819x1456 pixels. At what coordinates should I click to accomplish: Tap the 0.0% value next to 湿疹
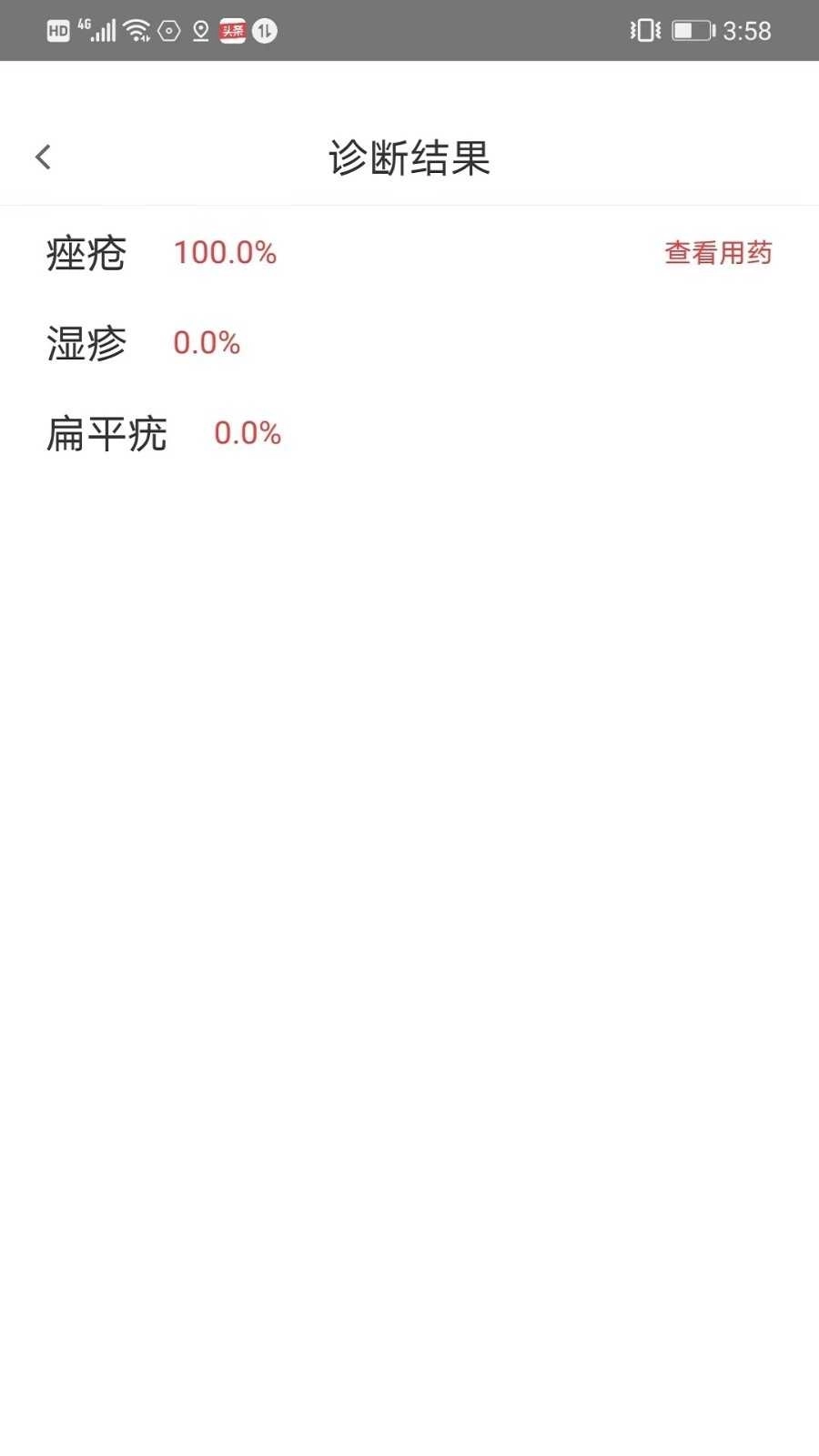(206, 343)
